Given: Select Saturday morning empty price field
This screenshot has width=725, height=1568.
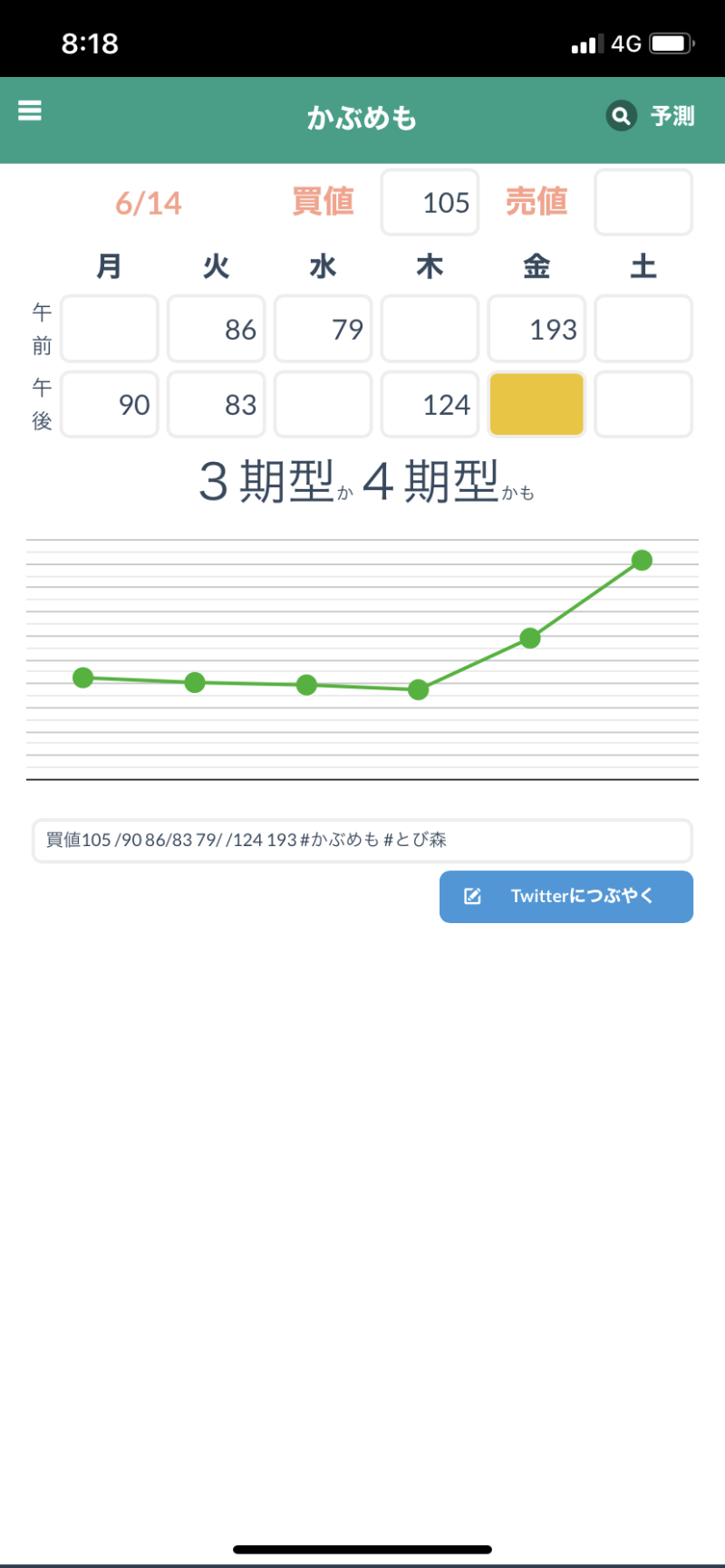Looking at the screenshot, I should click(x=643, y=329).
